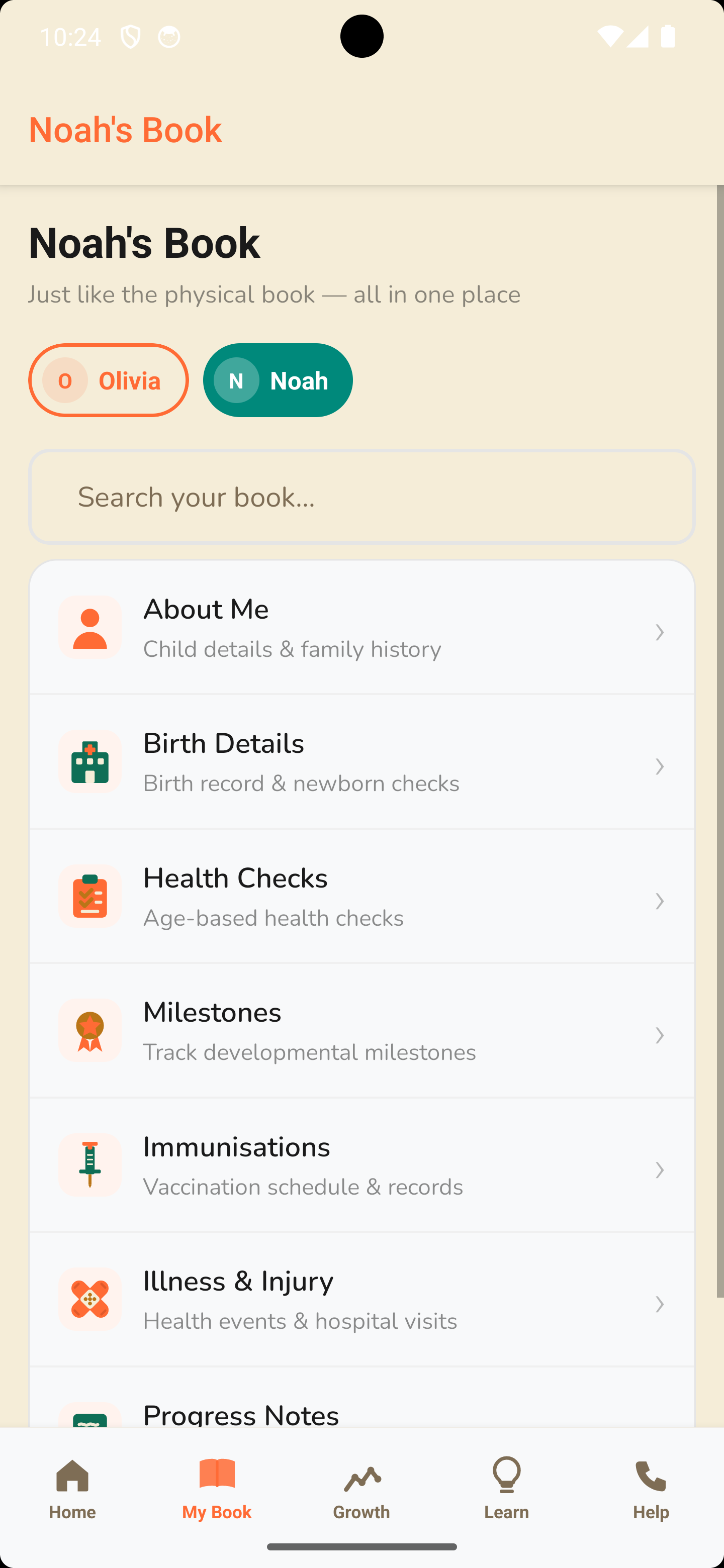Select Noah's child profile
Image resolution: width=724 pixels, height=1568 pixels.
[277, 380]
